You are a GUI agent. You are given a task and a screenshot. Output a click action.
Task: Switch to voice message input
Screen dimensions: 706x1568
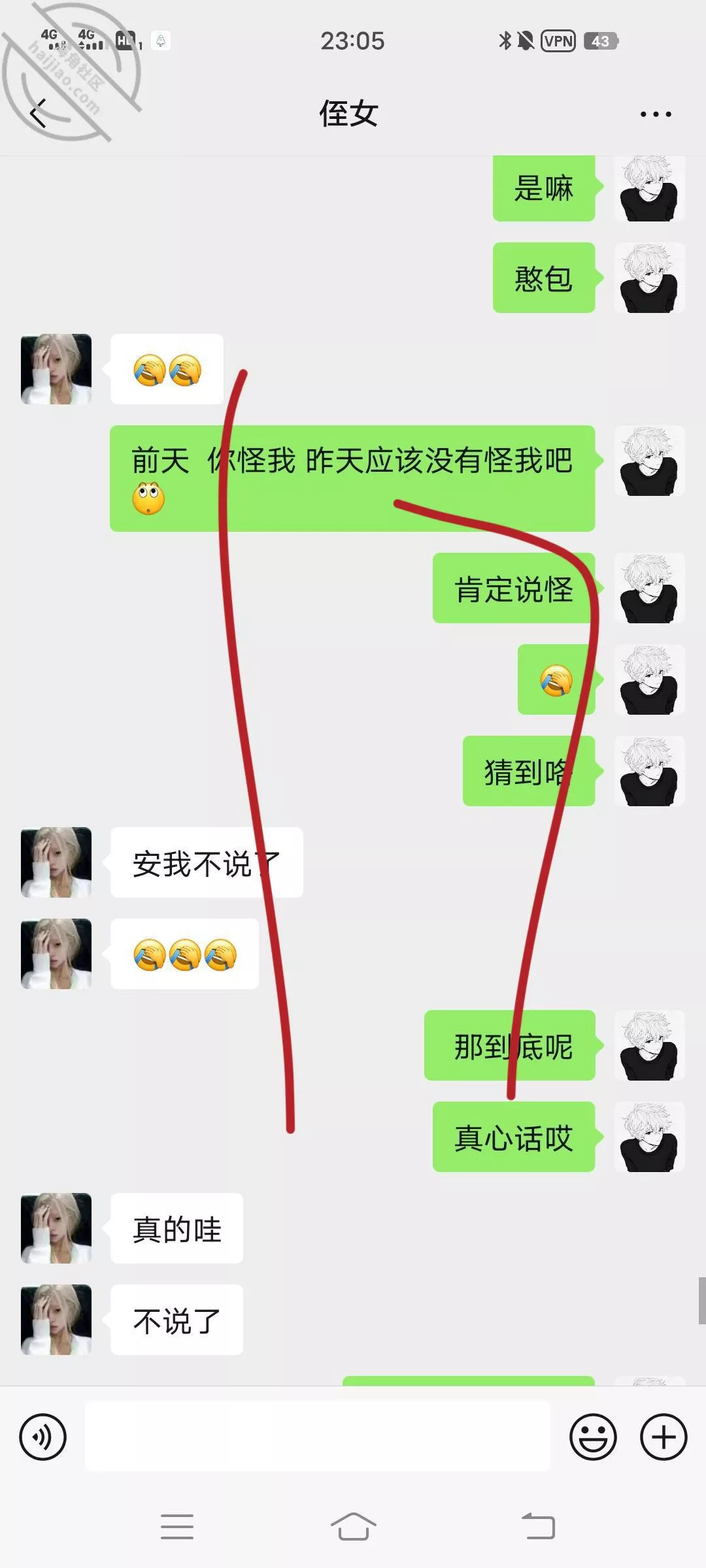click(43, 1437)
